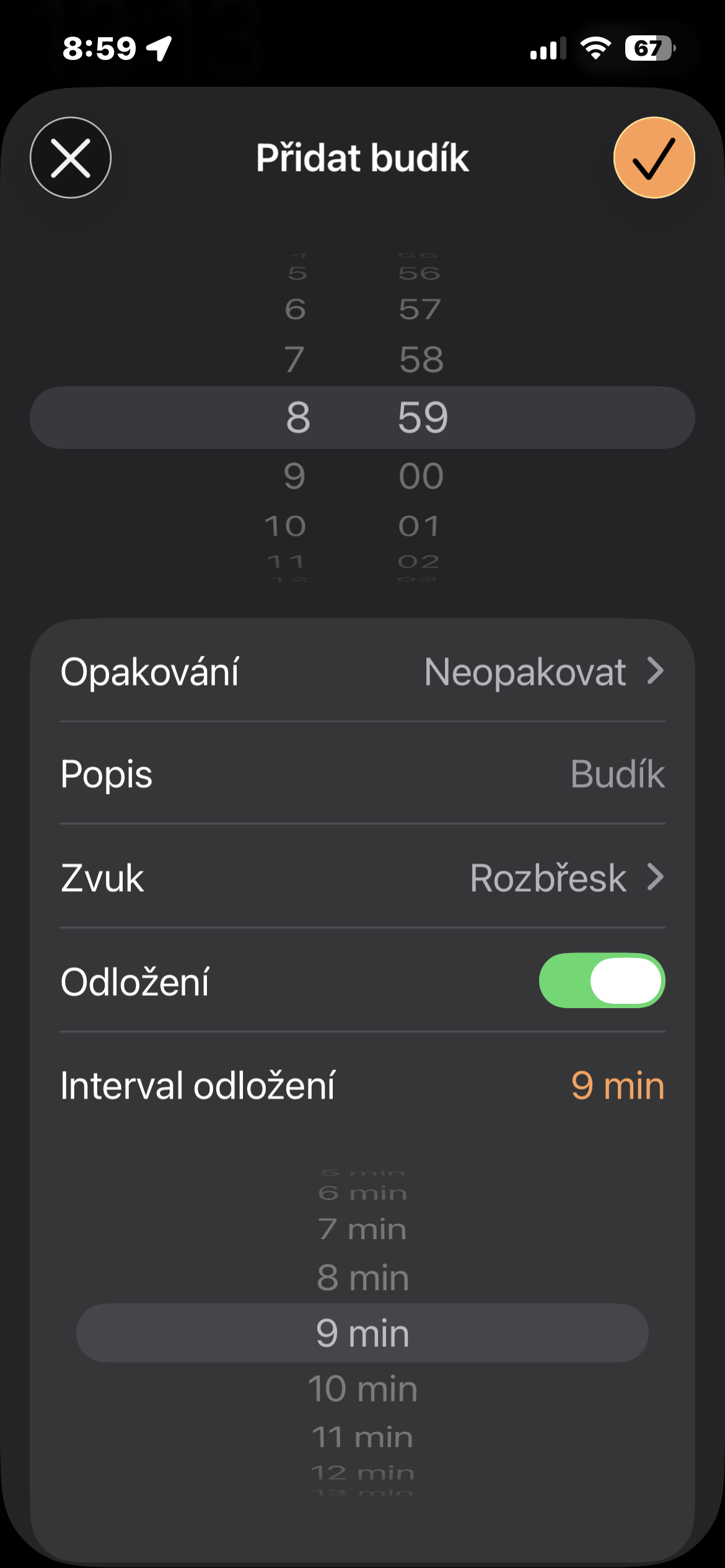The width and height of the screenshot is (725, 1568).
Task: Set snooze interval to 7 min
Action: [x=362, y=1229]
